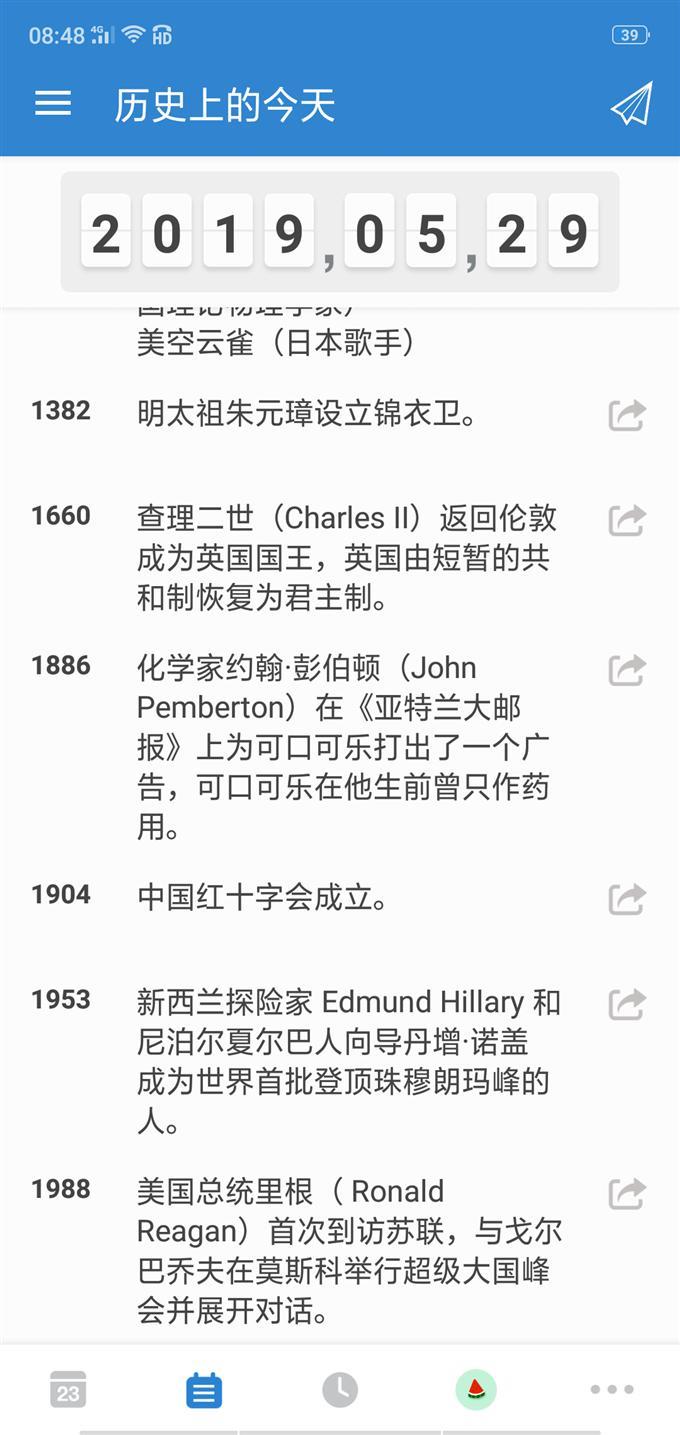This screenshot has height=1435, width=680.
Task: Open the hamburger drawer menu
Action: [53, 104]
